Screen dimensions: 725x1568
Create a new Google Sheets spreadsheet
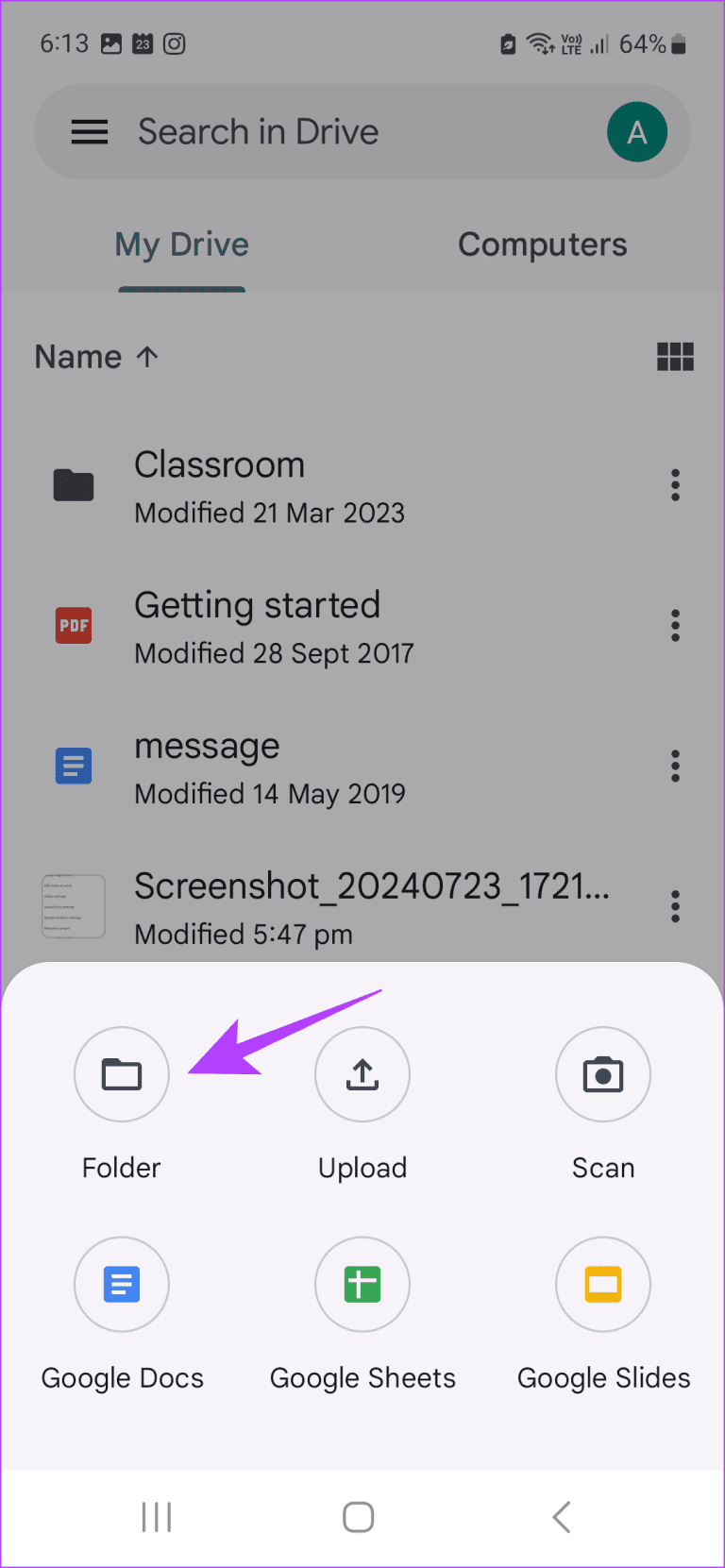(x=362, y=1284)
